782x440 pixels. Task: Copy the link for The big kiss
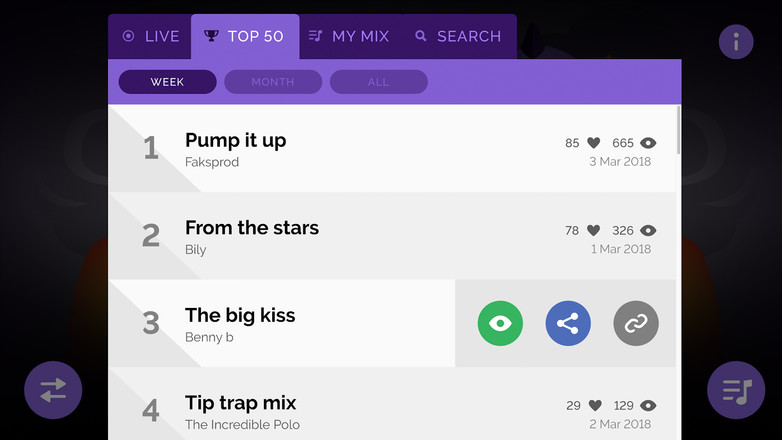click(x=636, y=324)
